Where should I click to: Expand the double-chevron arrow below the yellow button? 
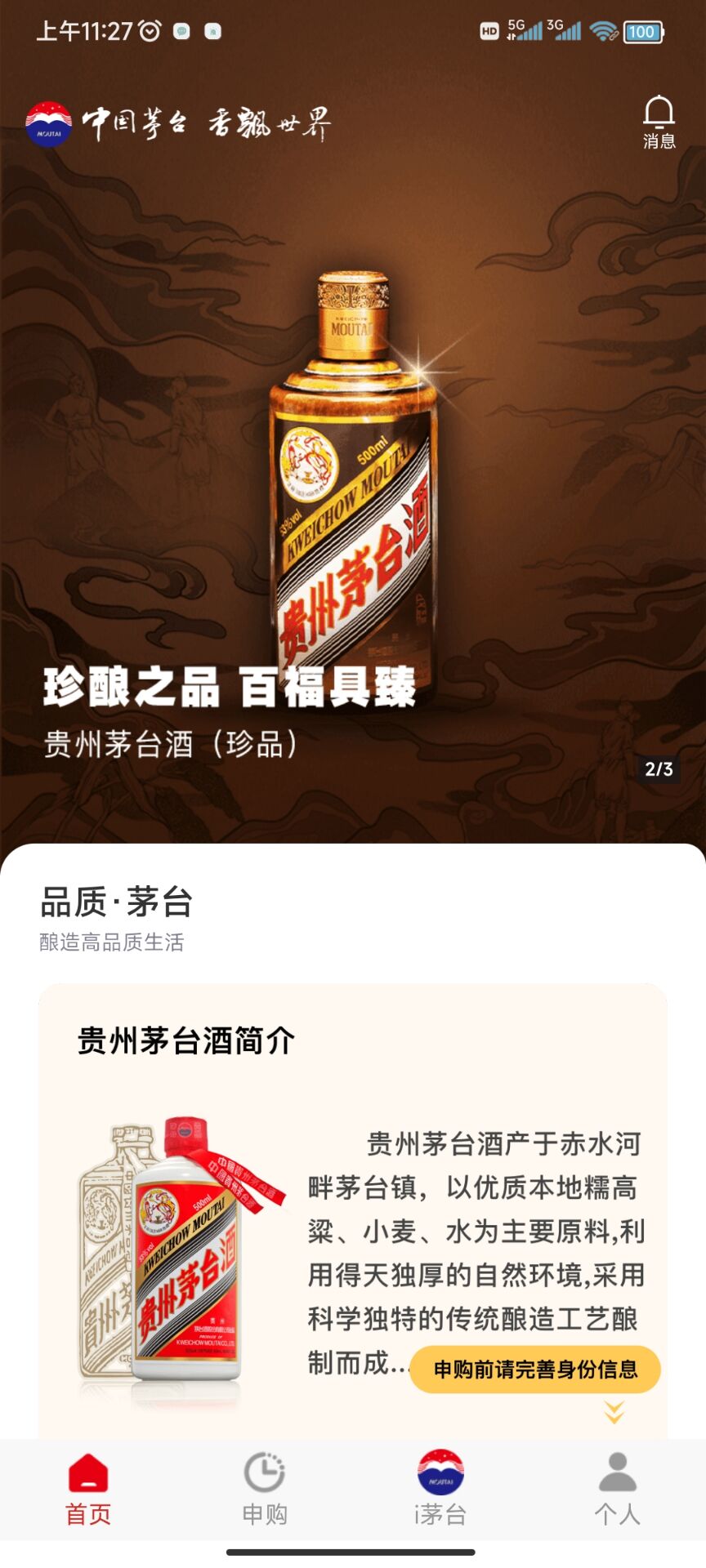coord(614,1412)
